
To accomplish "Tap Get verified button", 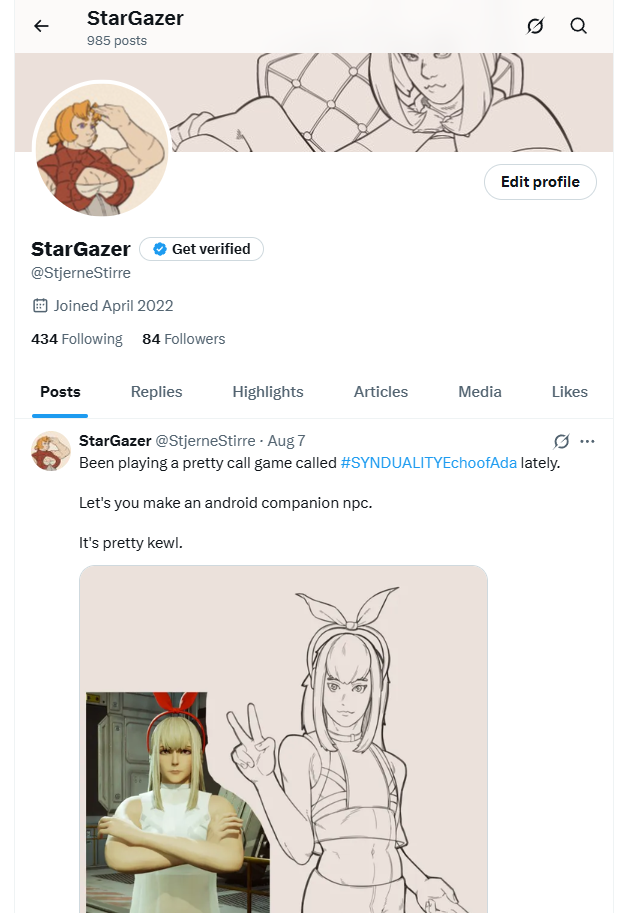I will click(x=202, y=249).
